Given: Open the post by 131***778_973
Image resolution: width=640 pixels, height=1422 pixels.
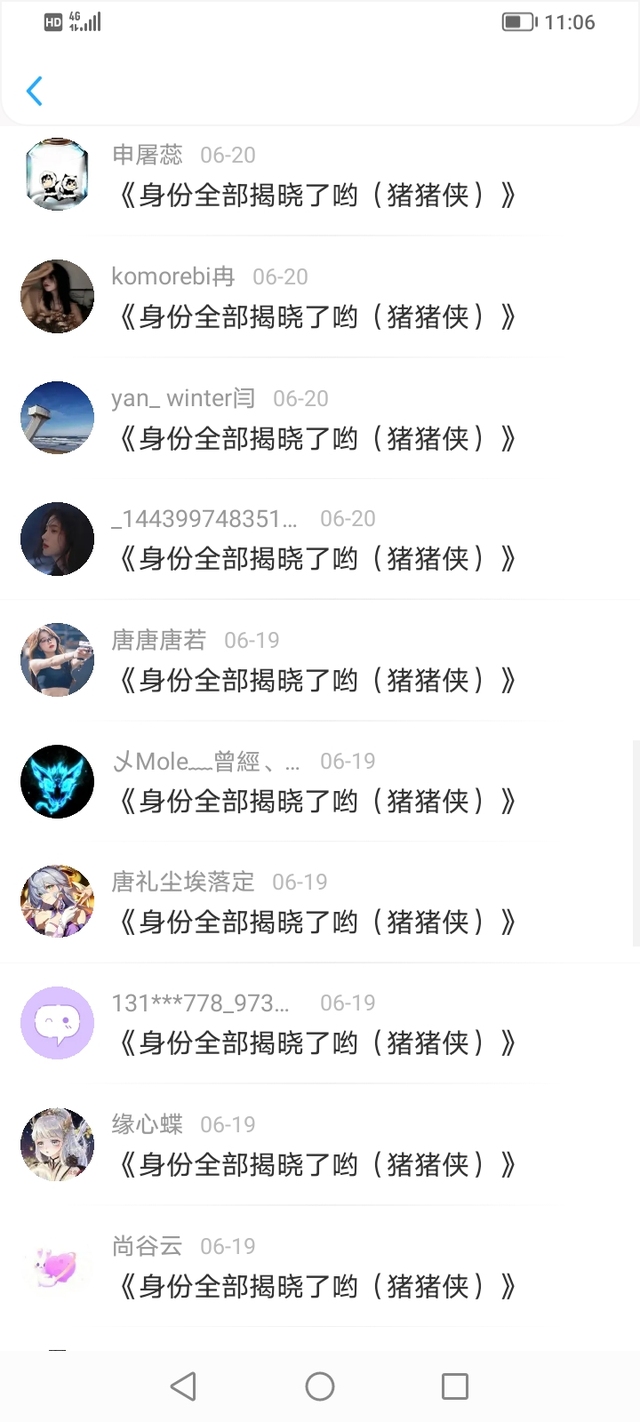Looking at the screenshot, I should pyautogui.click(x=318, y=1043).
